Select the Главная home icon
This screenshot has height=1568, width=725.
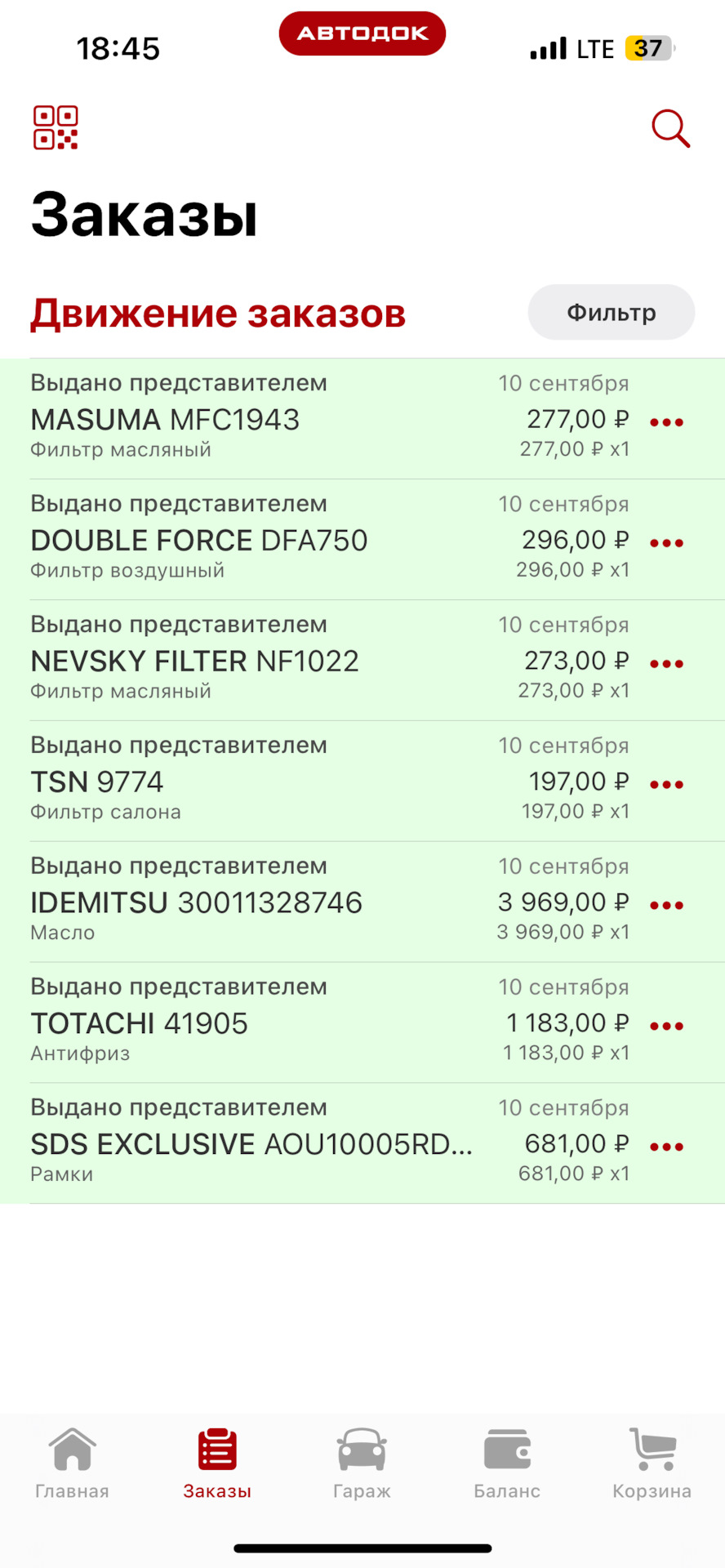[x=73, y=1462]
